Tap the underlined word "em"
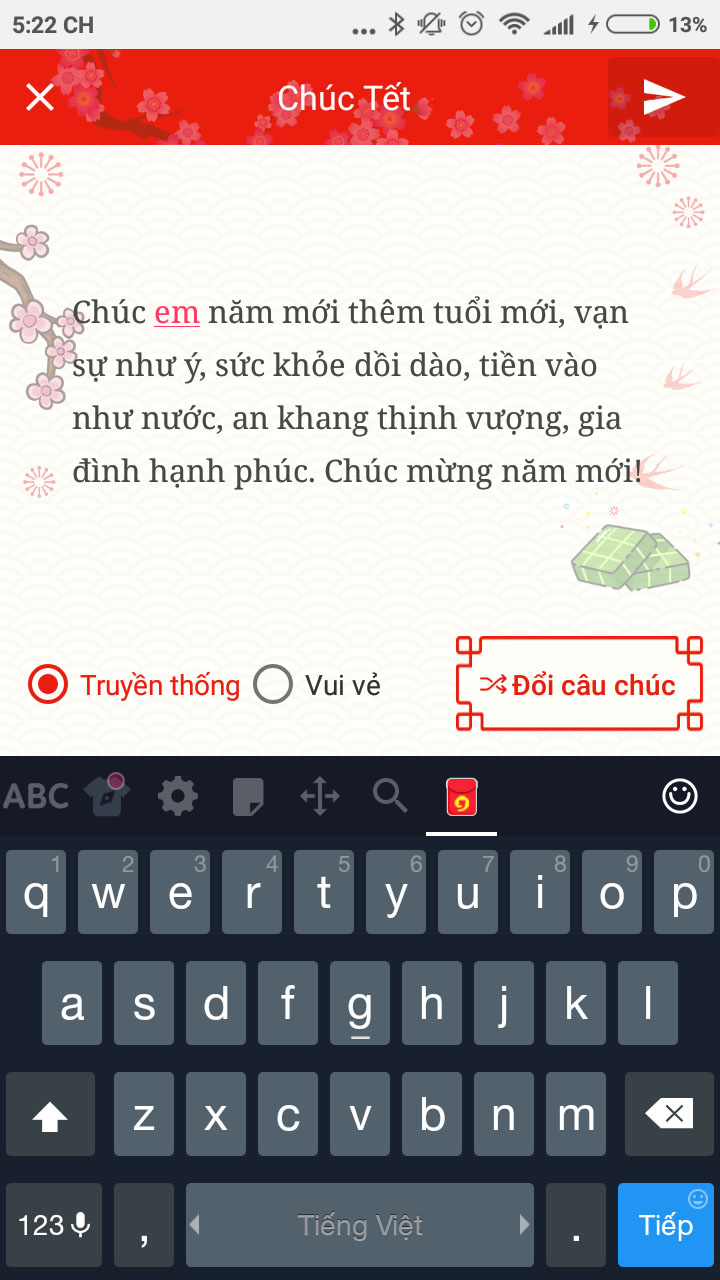This screenshot has width=720, height=1280. pos(177,312)
